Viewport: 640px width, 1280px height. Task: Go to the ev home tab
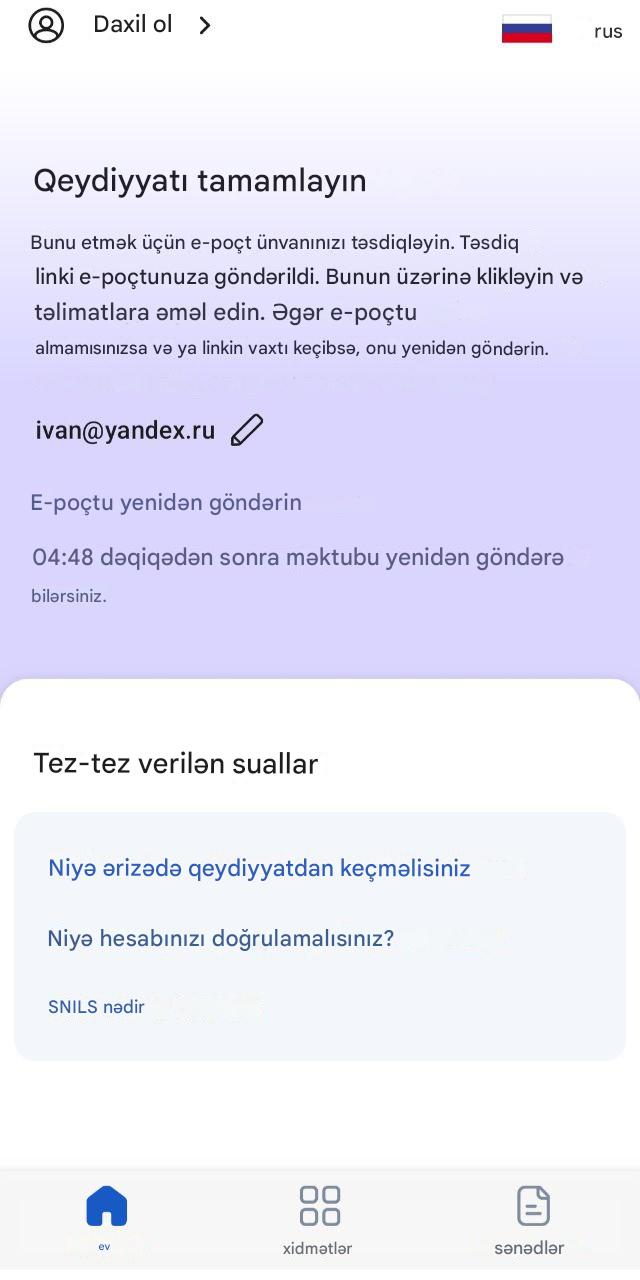click(106, 1213)
